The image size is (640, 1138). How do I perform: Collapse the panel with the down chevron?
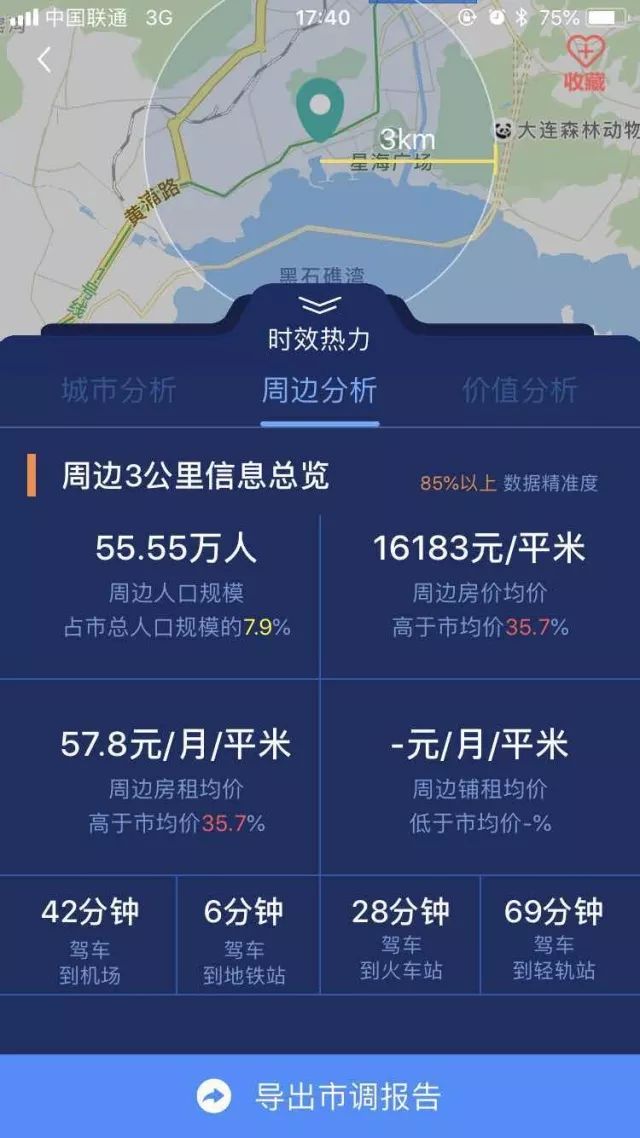click(x=319, y=306)
